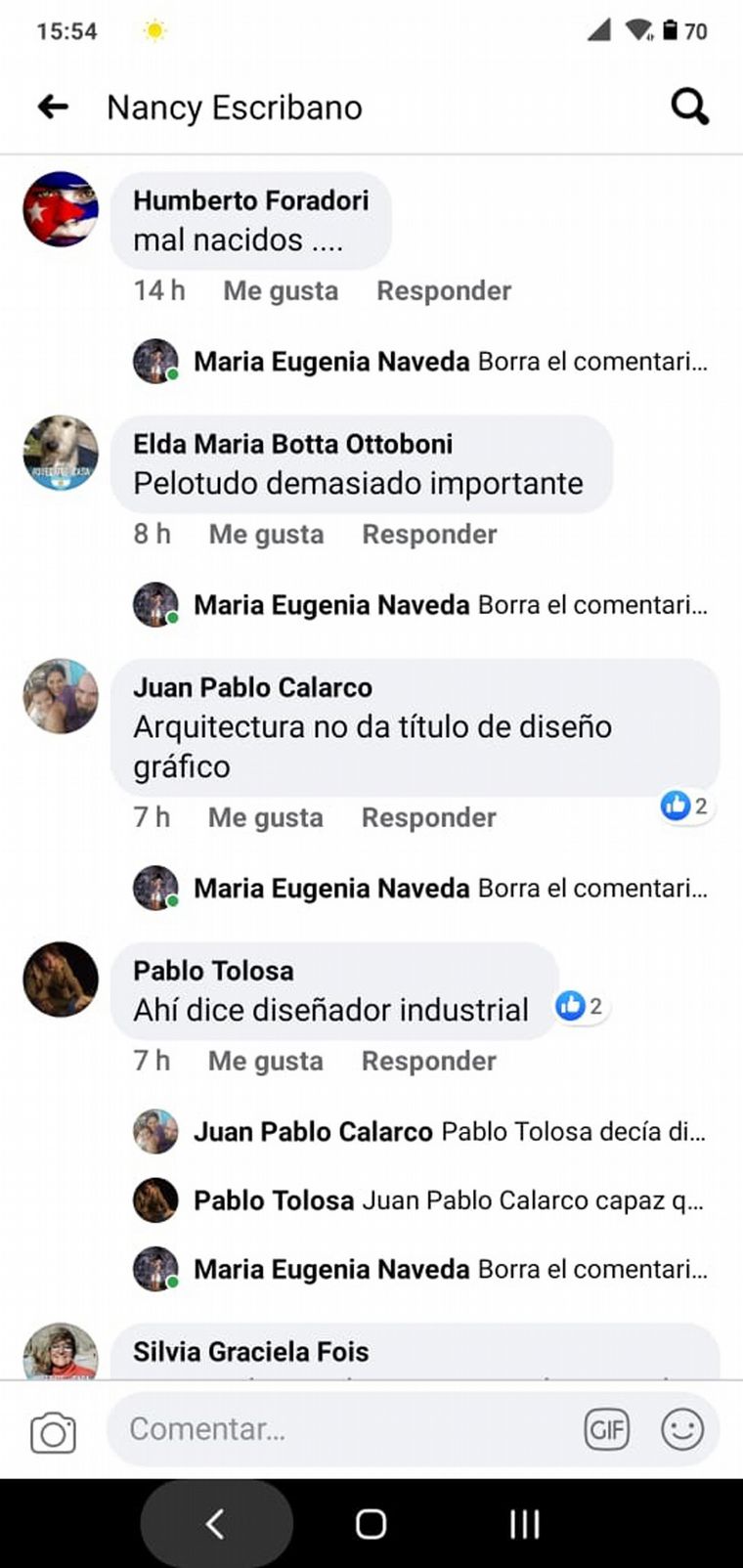Image resolution: width=743 pixels, height=1568 pixels.
Task: Open Pablo Tolosa's profile name
Action: click(x=213, y=971)
